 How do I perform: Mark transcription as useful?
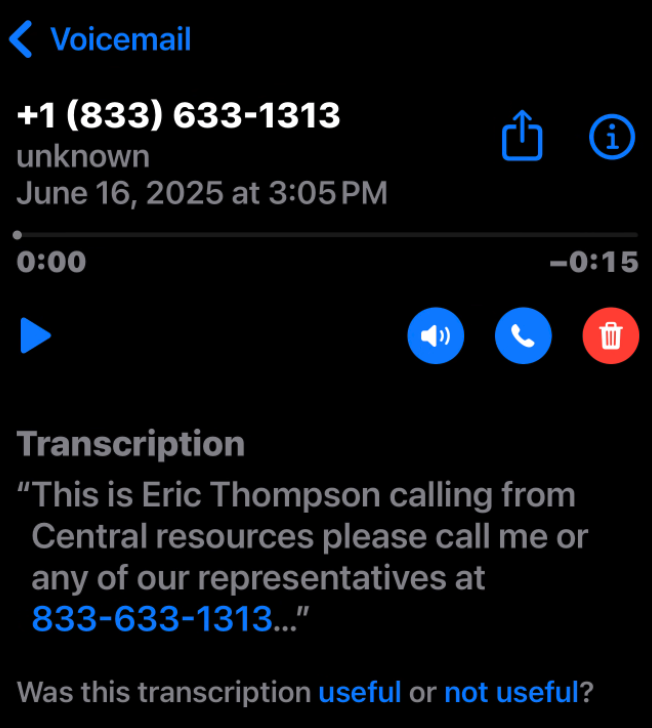pyautogui.click(x=360, y=691)
